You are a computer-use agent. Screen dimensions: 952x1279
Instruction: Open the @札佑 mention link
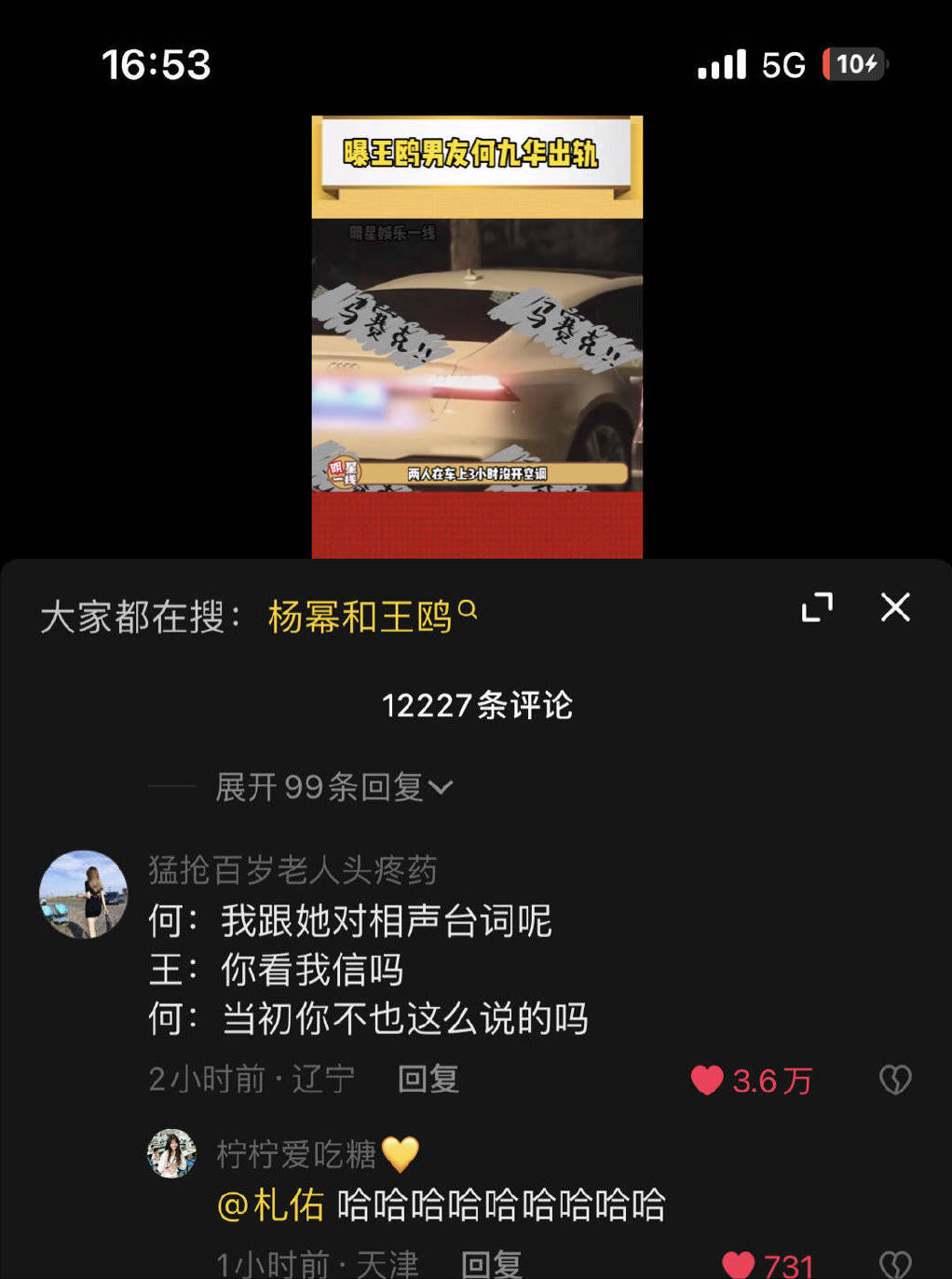click(x=270, y=1204)
